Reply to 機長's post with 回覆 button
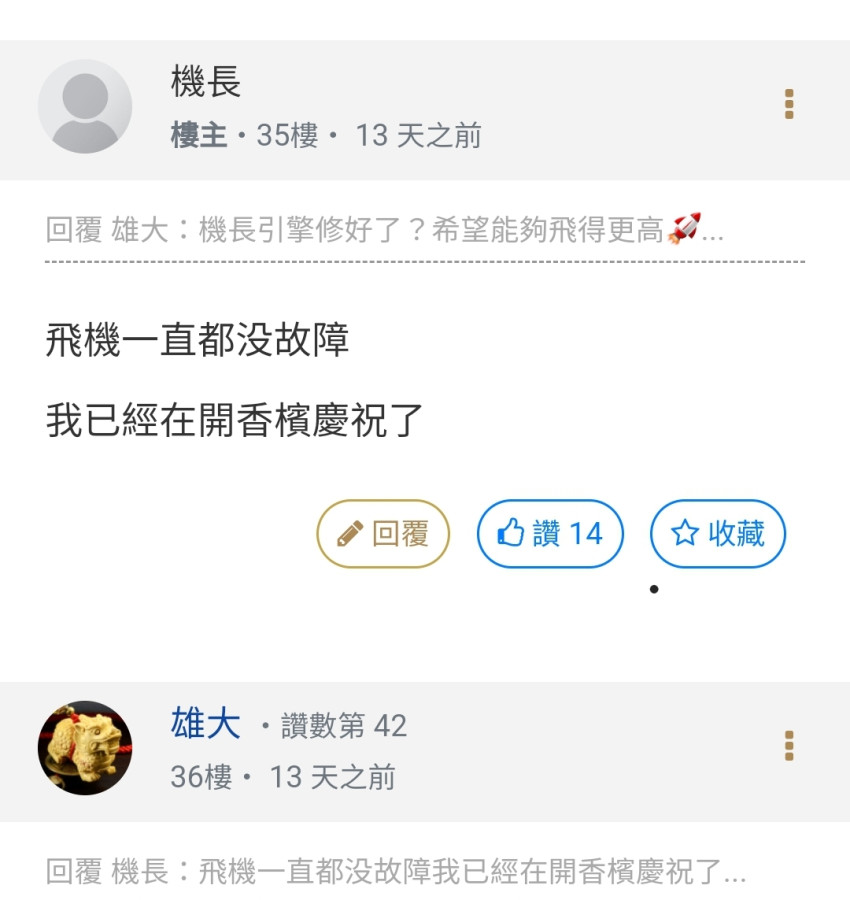 (x=383, y=534)
